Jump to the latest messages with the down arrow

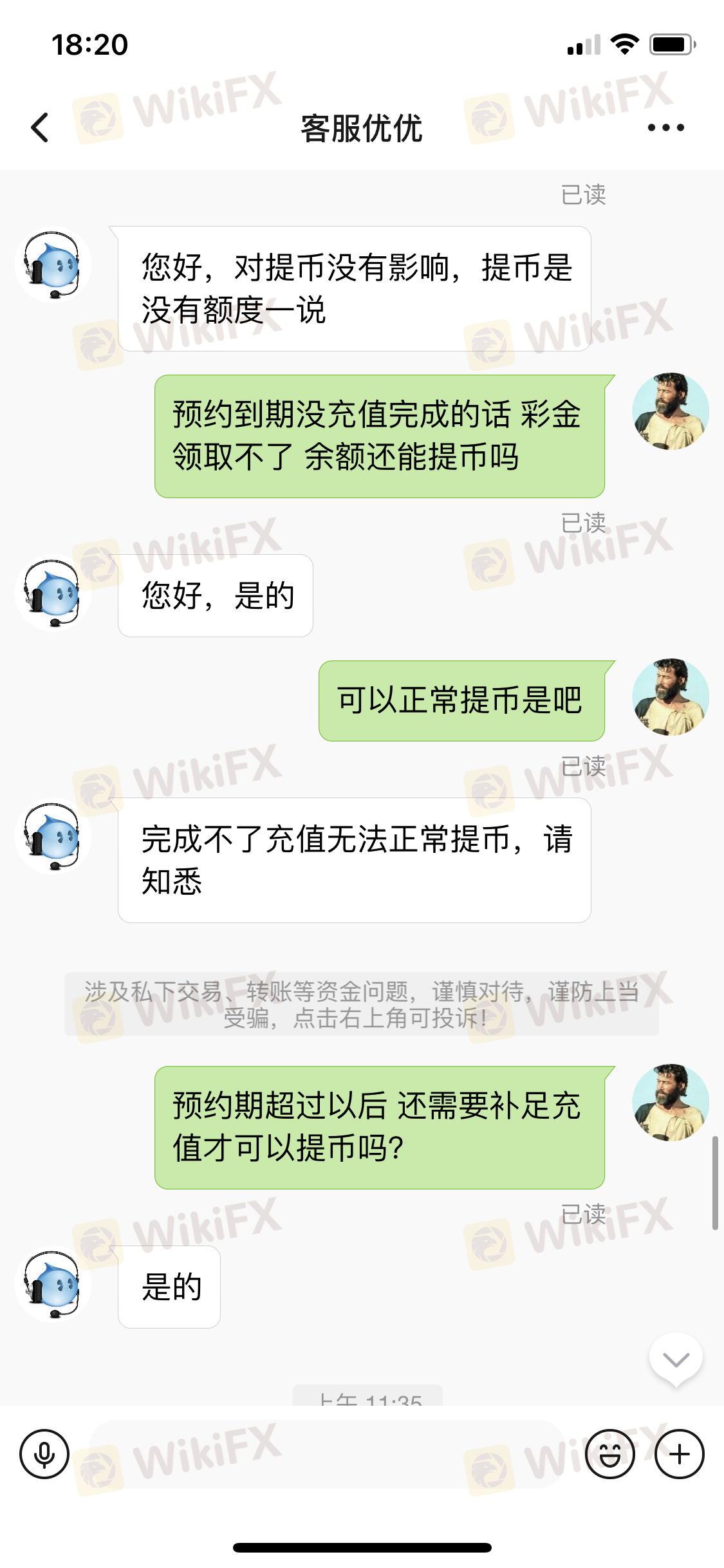(676, 1359)
